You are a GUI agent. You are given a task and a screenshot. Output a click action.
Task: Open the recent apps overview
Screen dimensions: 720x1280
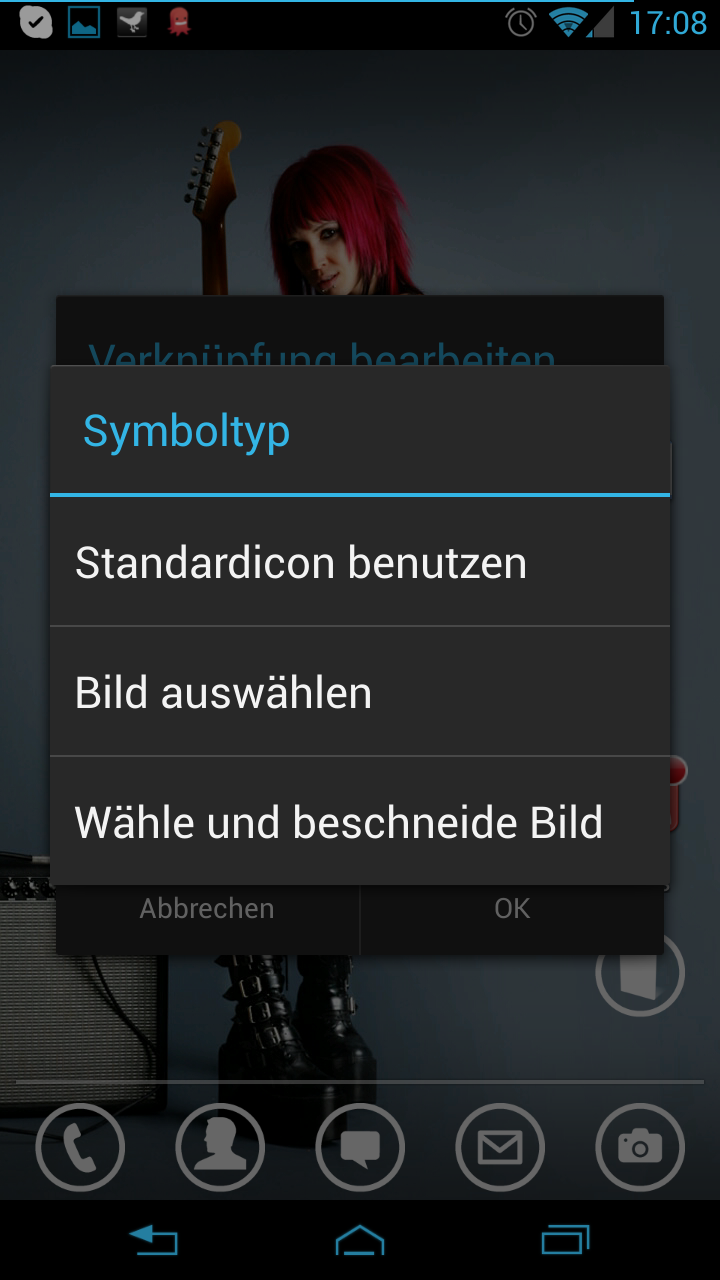pyautogui.click(x=566, y=1241)
